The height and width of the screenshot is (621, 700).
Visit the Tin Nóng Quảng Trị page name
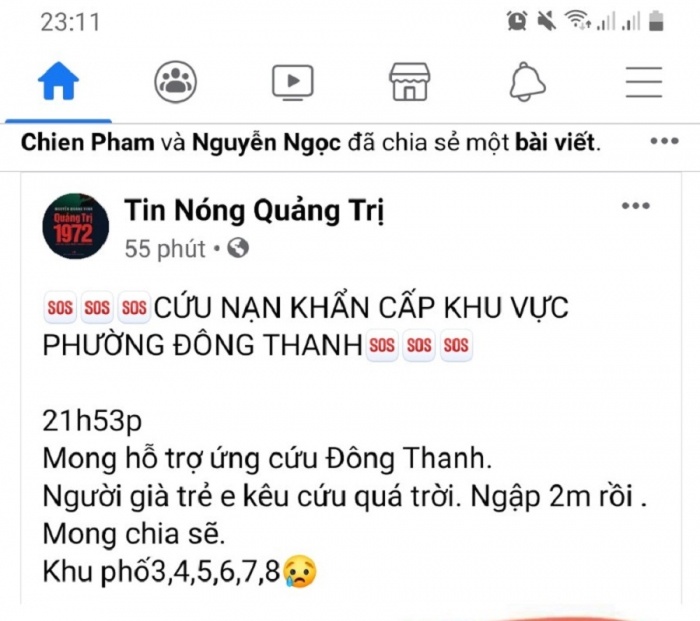(x=254, y=211)
